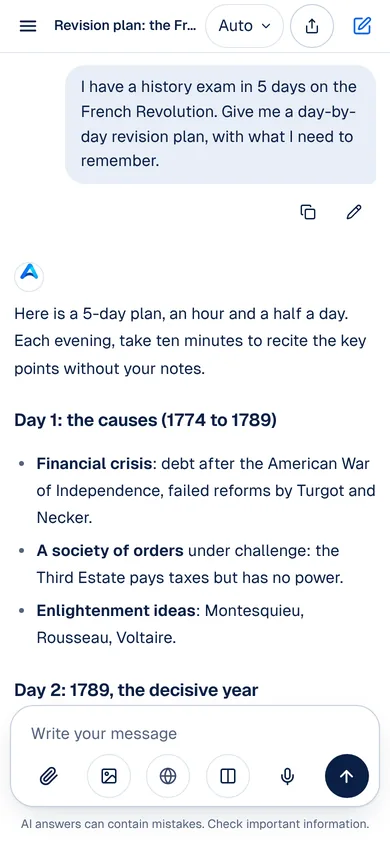Start a new chat

point(362,26)
